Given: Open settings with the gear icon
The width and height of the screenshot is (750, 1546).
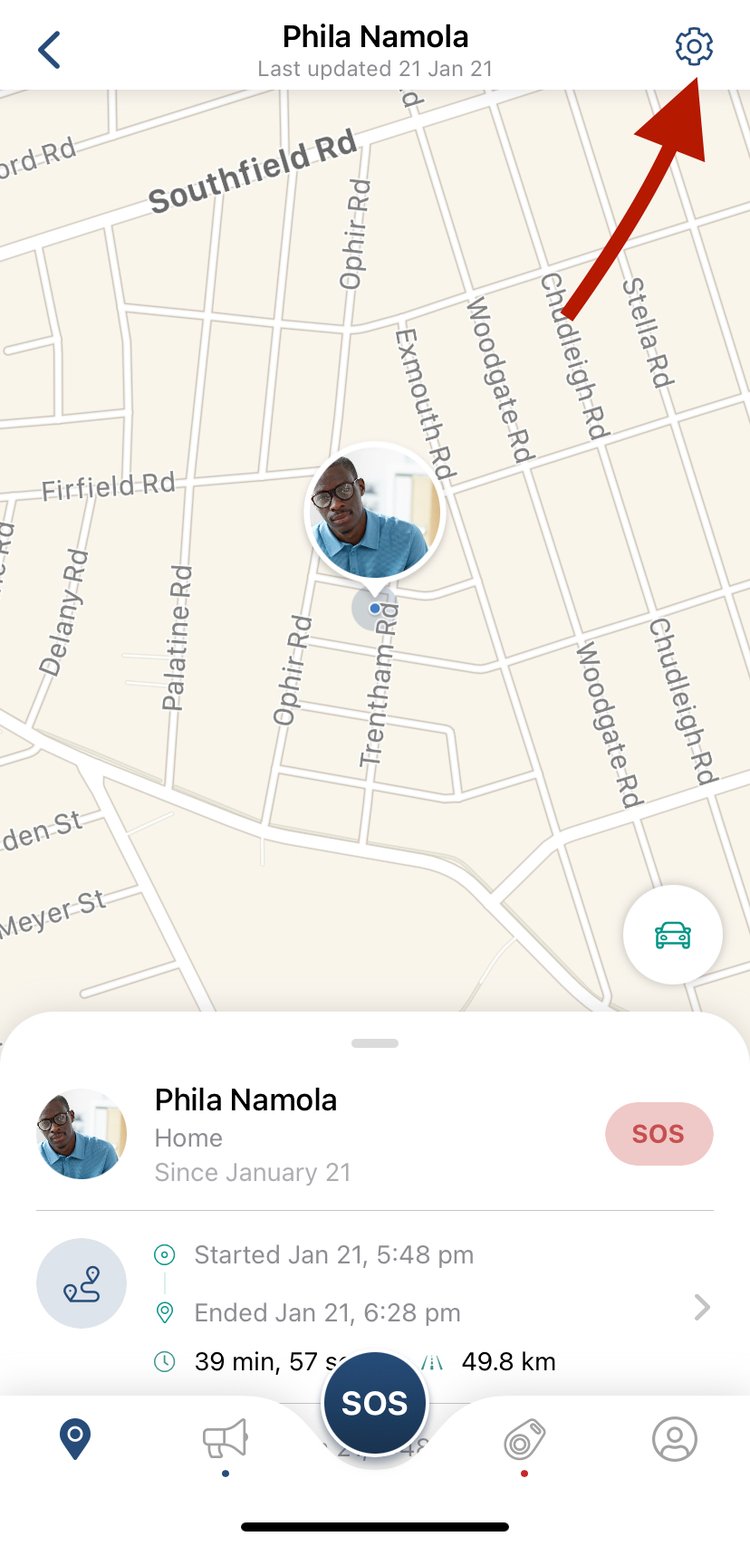Looking at the screenshot, I should (694, 46).
